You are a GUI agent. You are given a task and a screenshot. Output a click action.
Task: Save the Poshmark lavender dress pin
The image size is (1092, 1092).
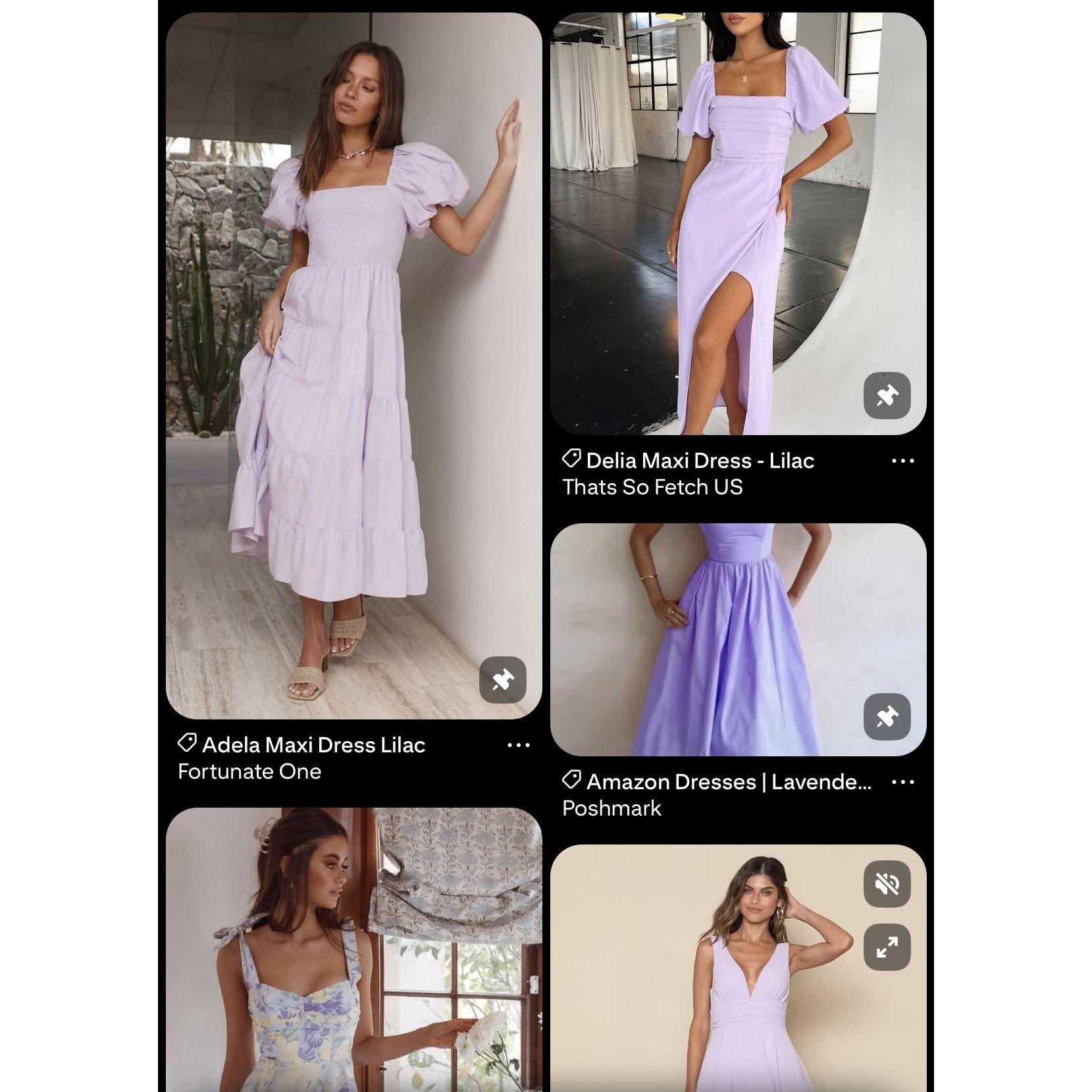click(887, 717)
